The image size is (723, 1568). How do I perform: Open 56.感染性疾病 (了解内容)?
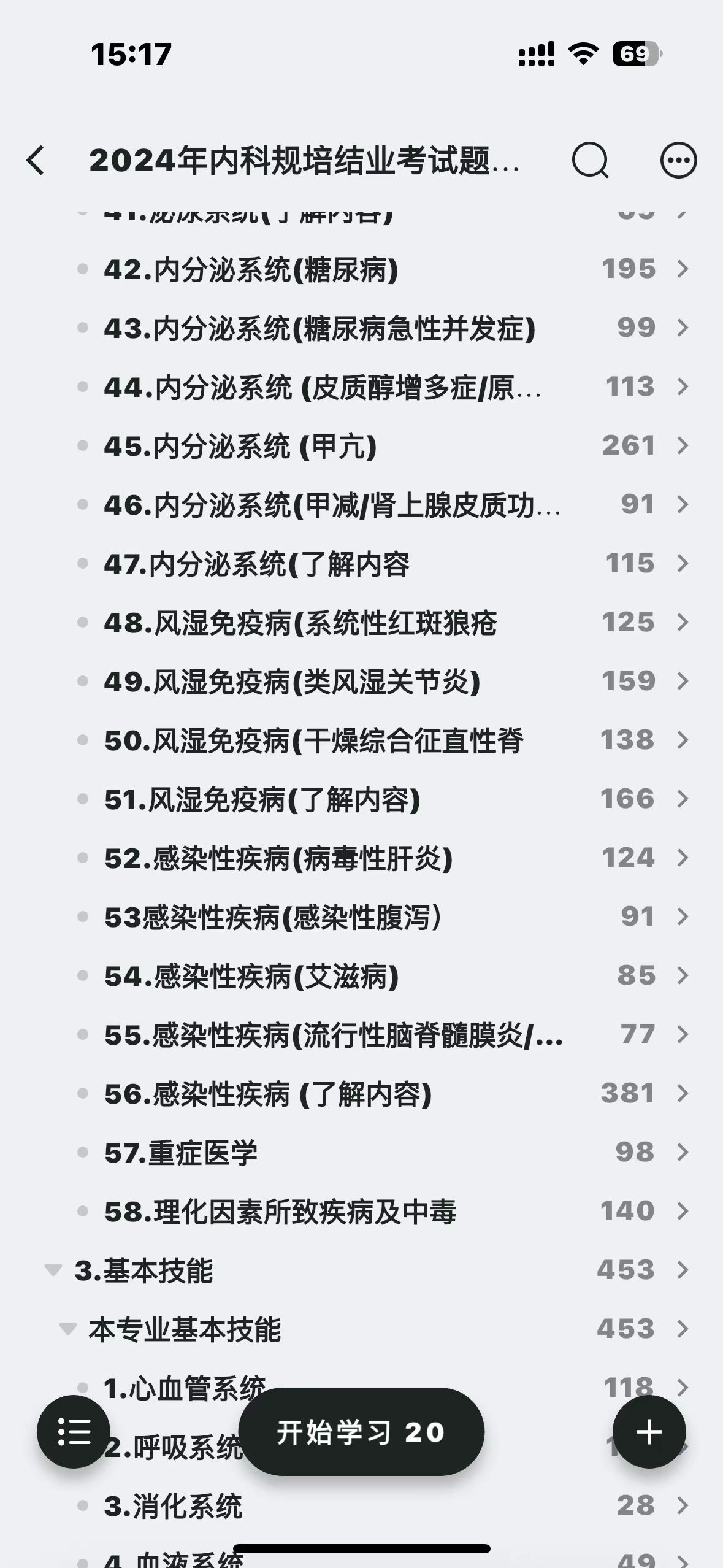[x=384, y=1093]
